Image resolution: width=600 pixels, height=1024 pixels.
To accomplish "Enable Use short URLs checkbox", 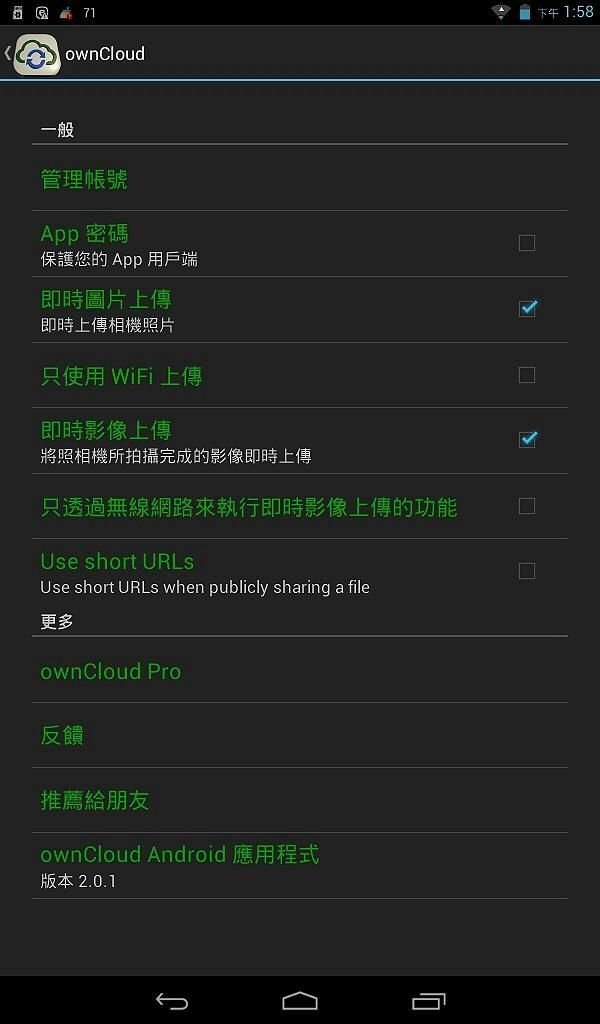I will coord(527,571).
